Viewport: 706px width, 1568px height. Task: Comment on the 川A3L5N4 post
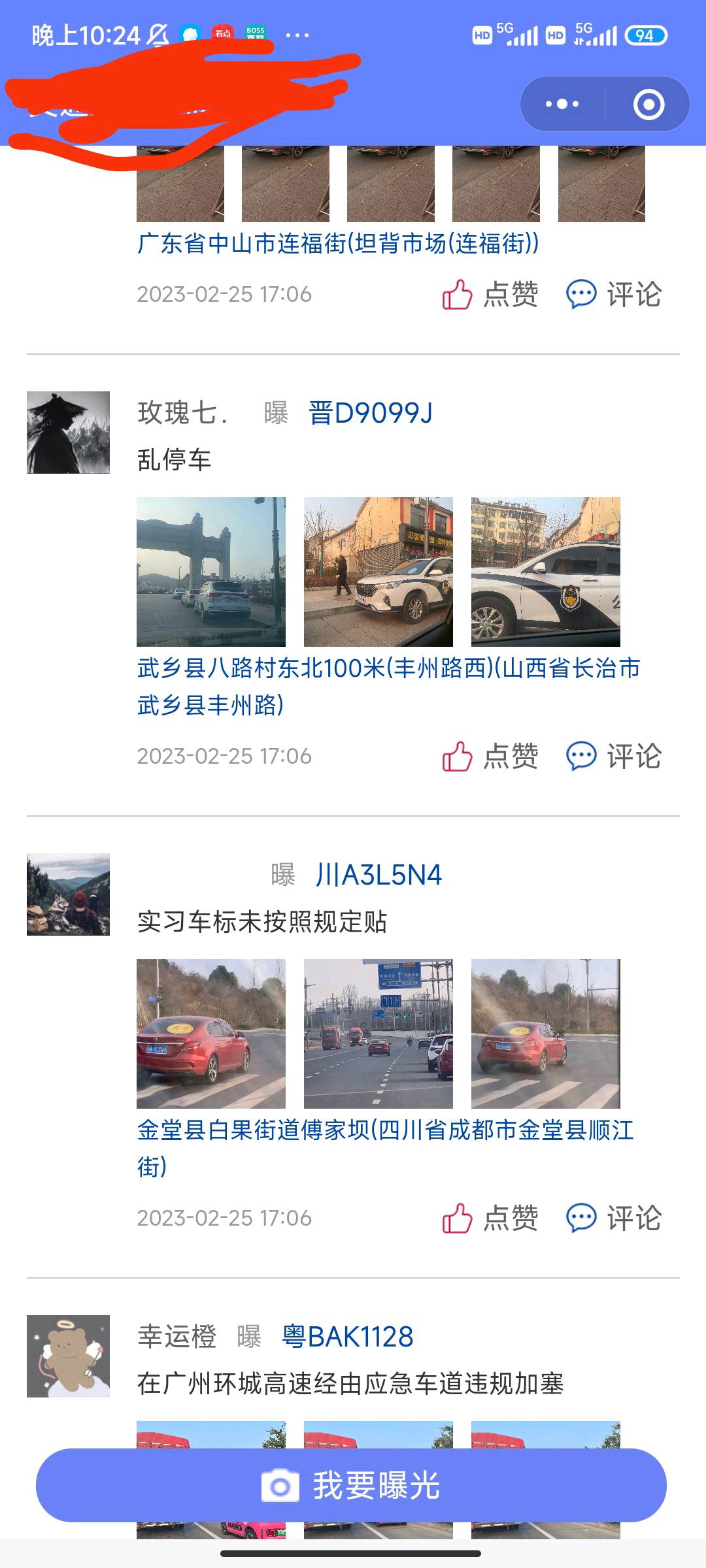614,1218
